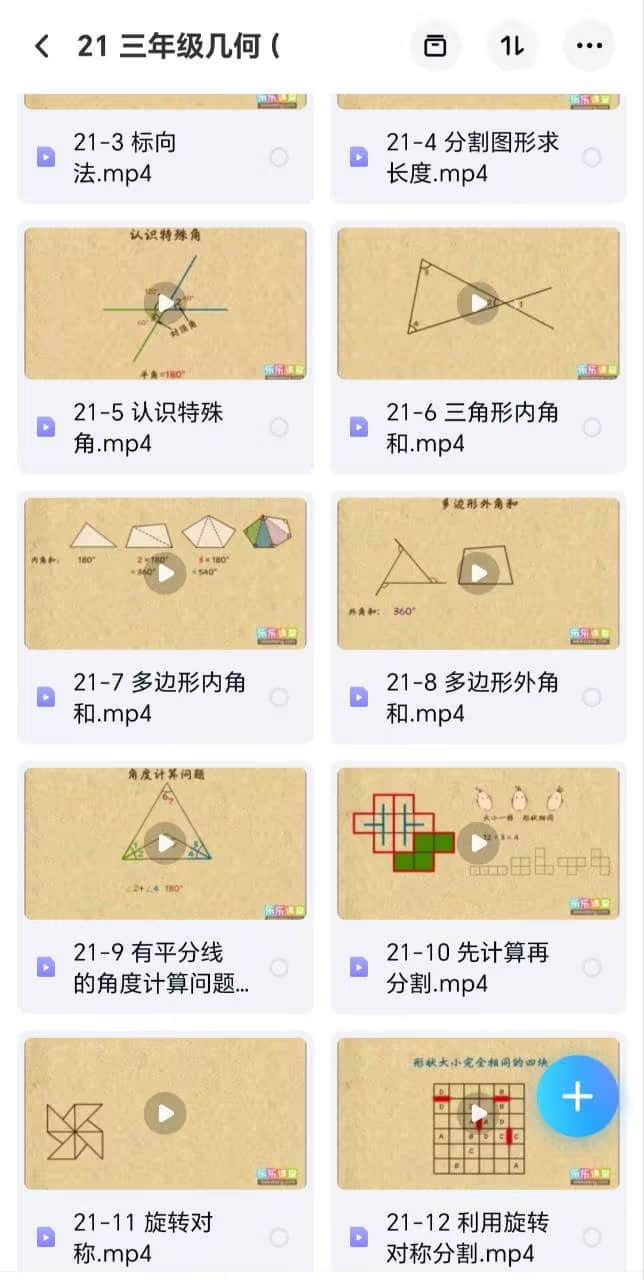Open the three-dot overflow menu
This screenshot has width=644, height=1280.
[589, 46]
